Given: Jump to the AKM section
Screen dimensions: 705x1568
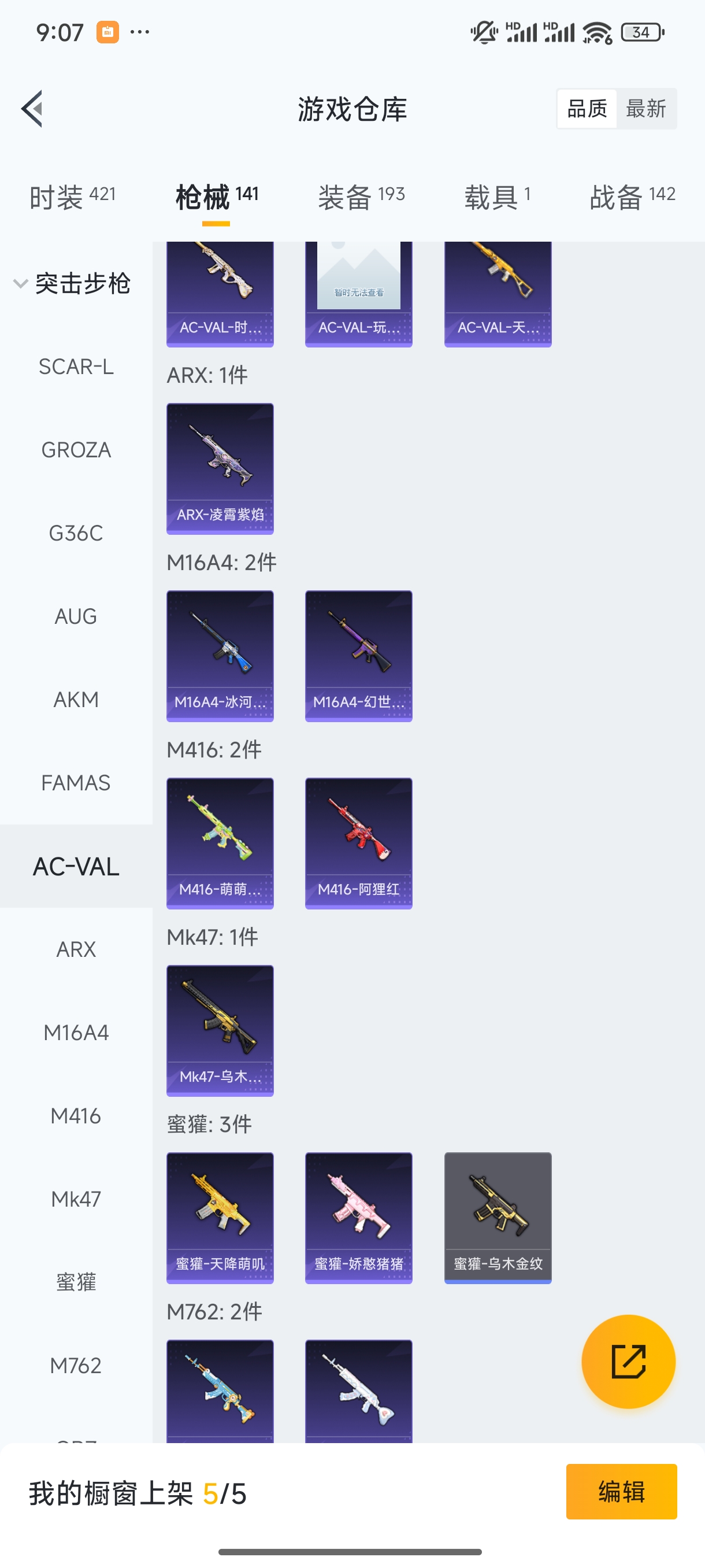Looking at the screenshot, I should pos(76,700).
